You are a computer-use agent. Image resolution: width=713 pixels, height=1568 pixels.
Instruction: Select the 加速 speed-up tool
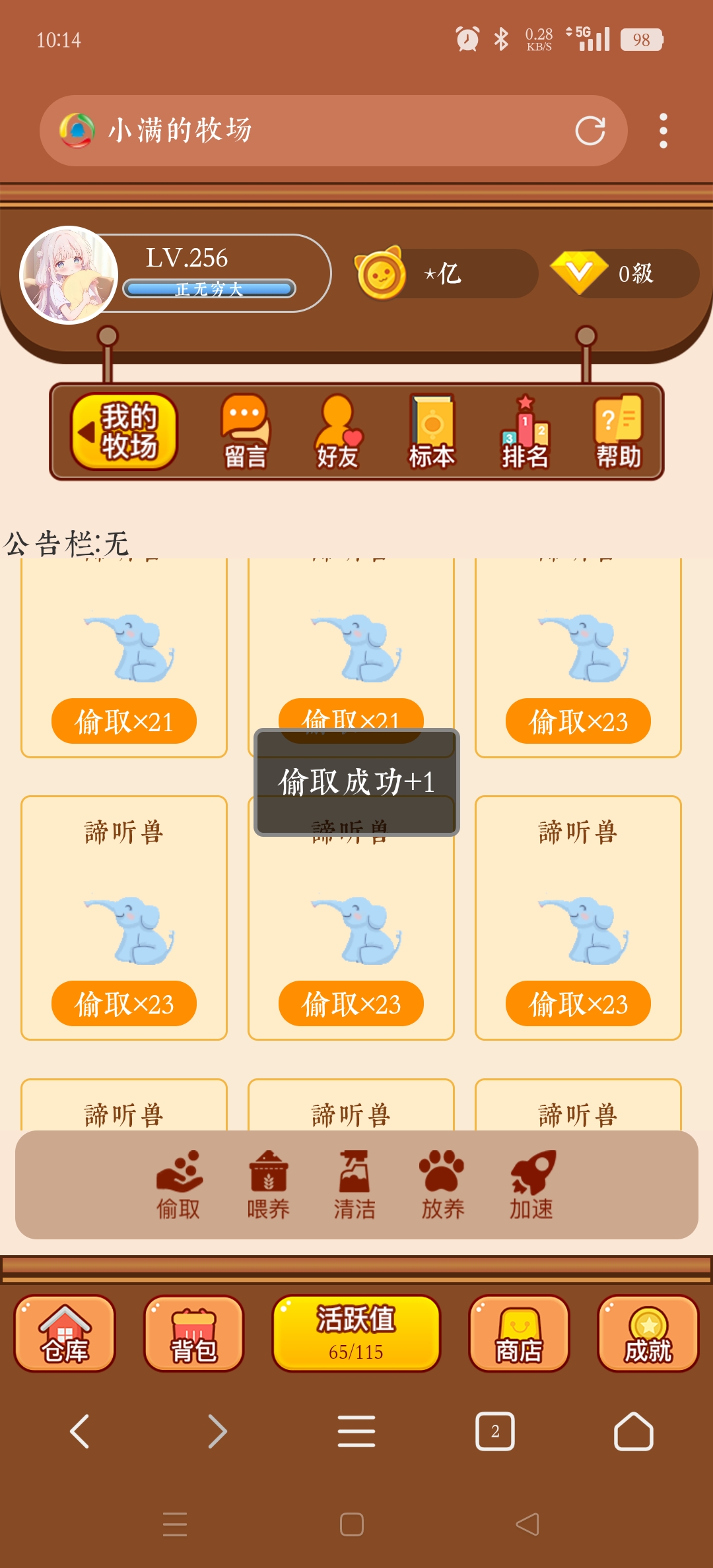pyautogui.click(x=531, y=1185)
